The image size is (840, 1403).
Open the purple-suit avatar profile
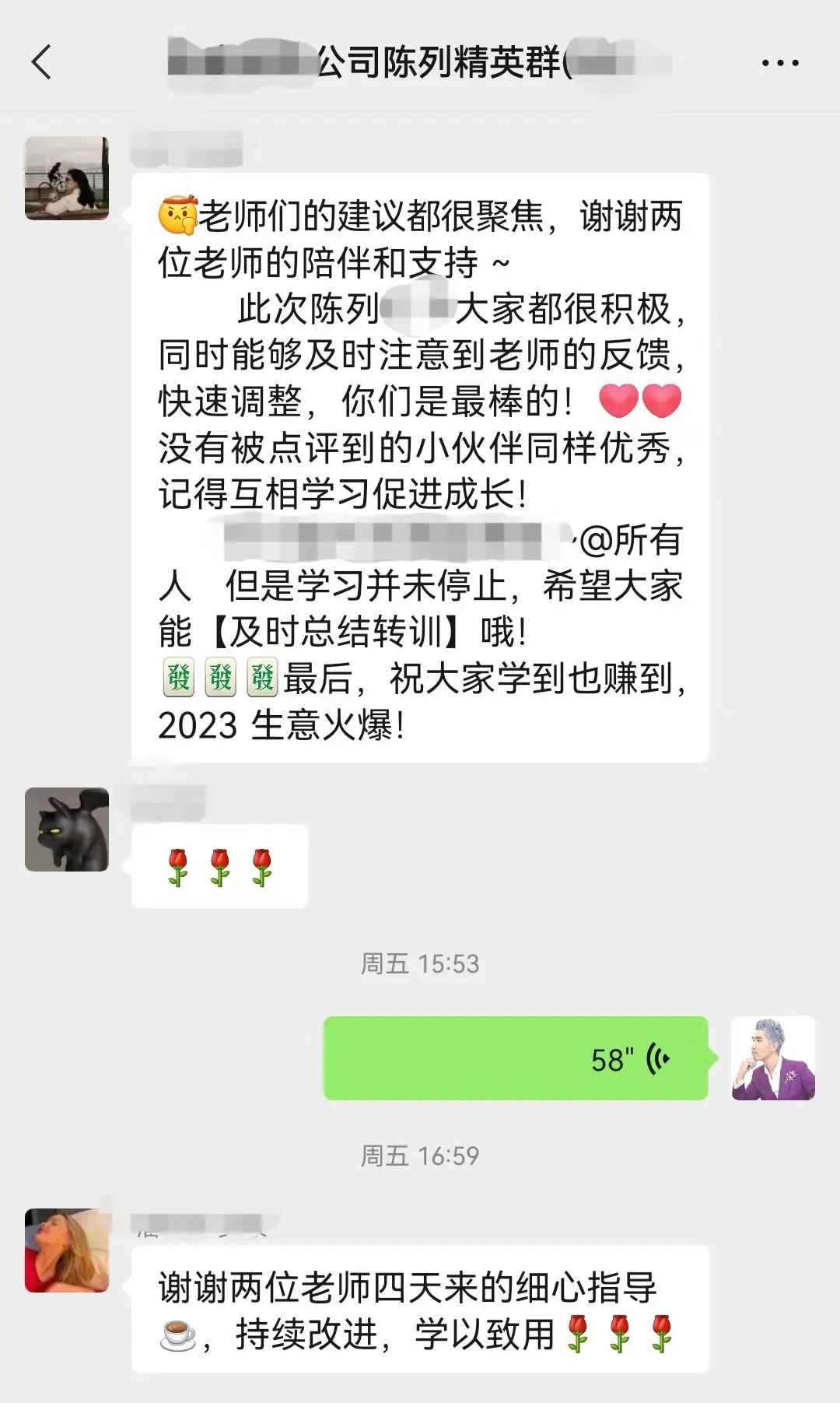point(772,1058)
